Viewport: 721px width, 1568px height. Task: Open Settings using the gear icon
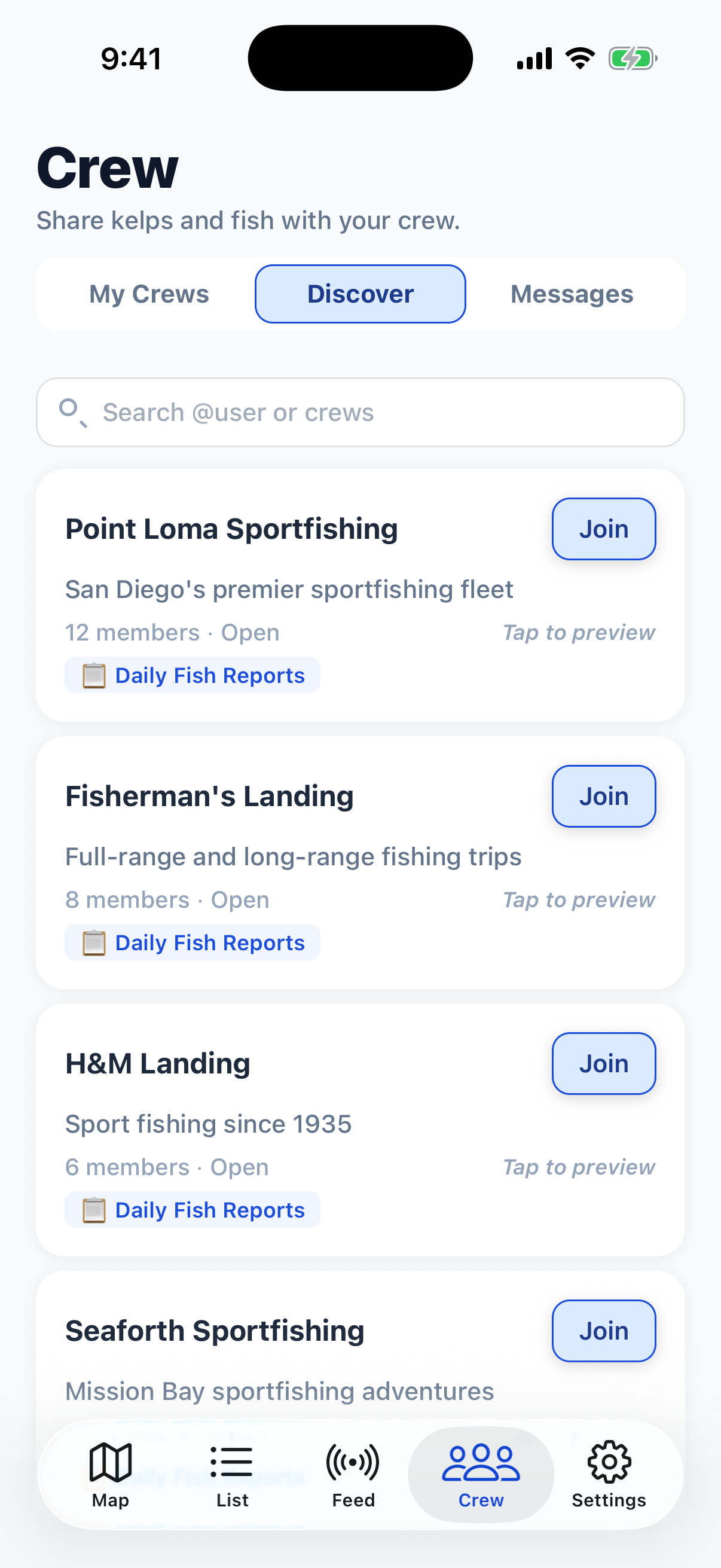(x=609, y=1461)
